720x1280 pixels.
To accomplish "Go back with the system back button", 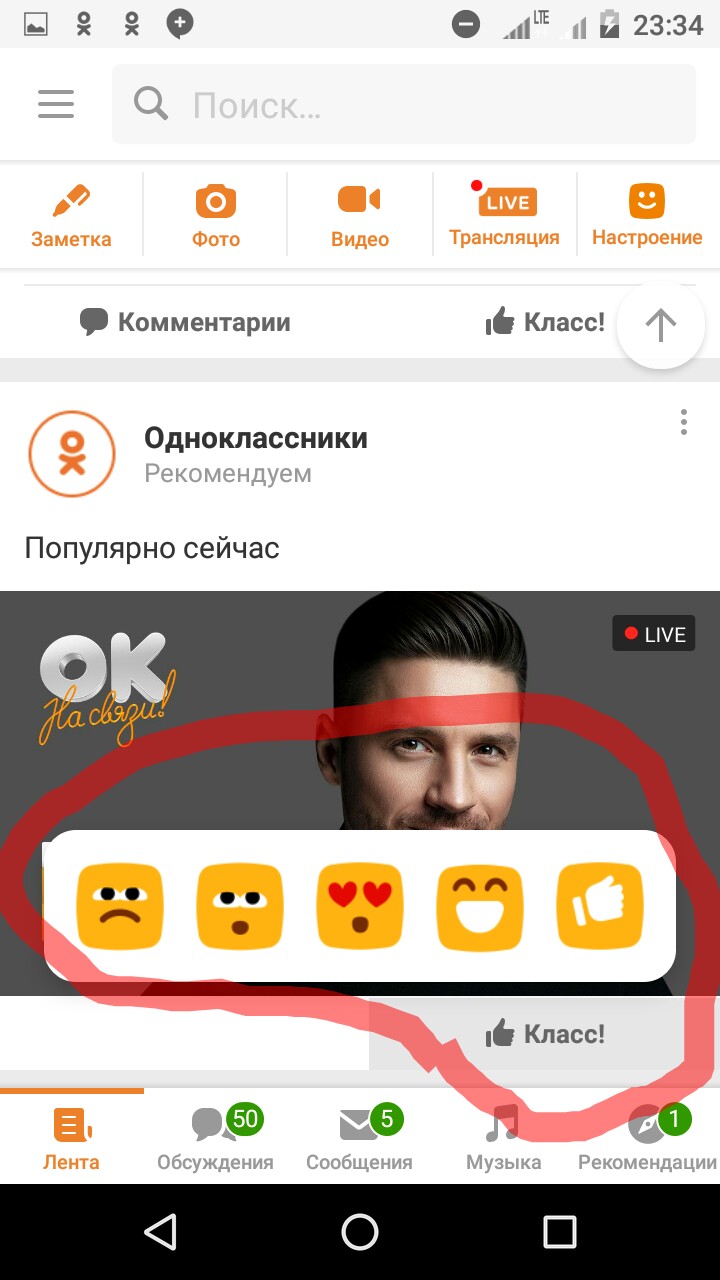I will click(x=160, y=1232).
